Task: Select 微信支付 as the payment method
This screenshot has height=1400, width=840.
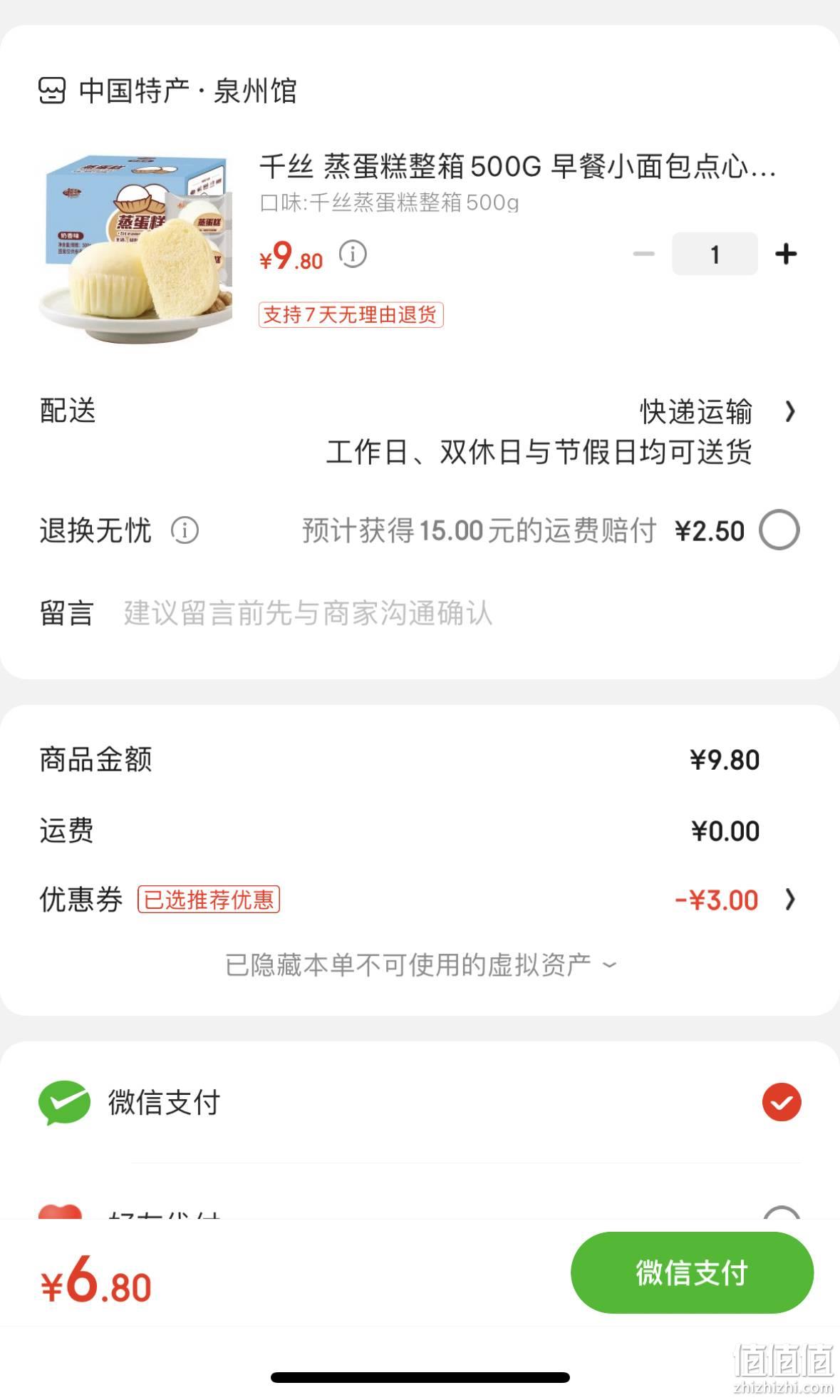Action: 420,1102
